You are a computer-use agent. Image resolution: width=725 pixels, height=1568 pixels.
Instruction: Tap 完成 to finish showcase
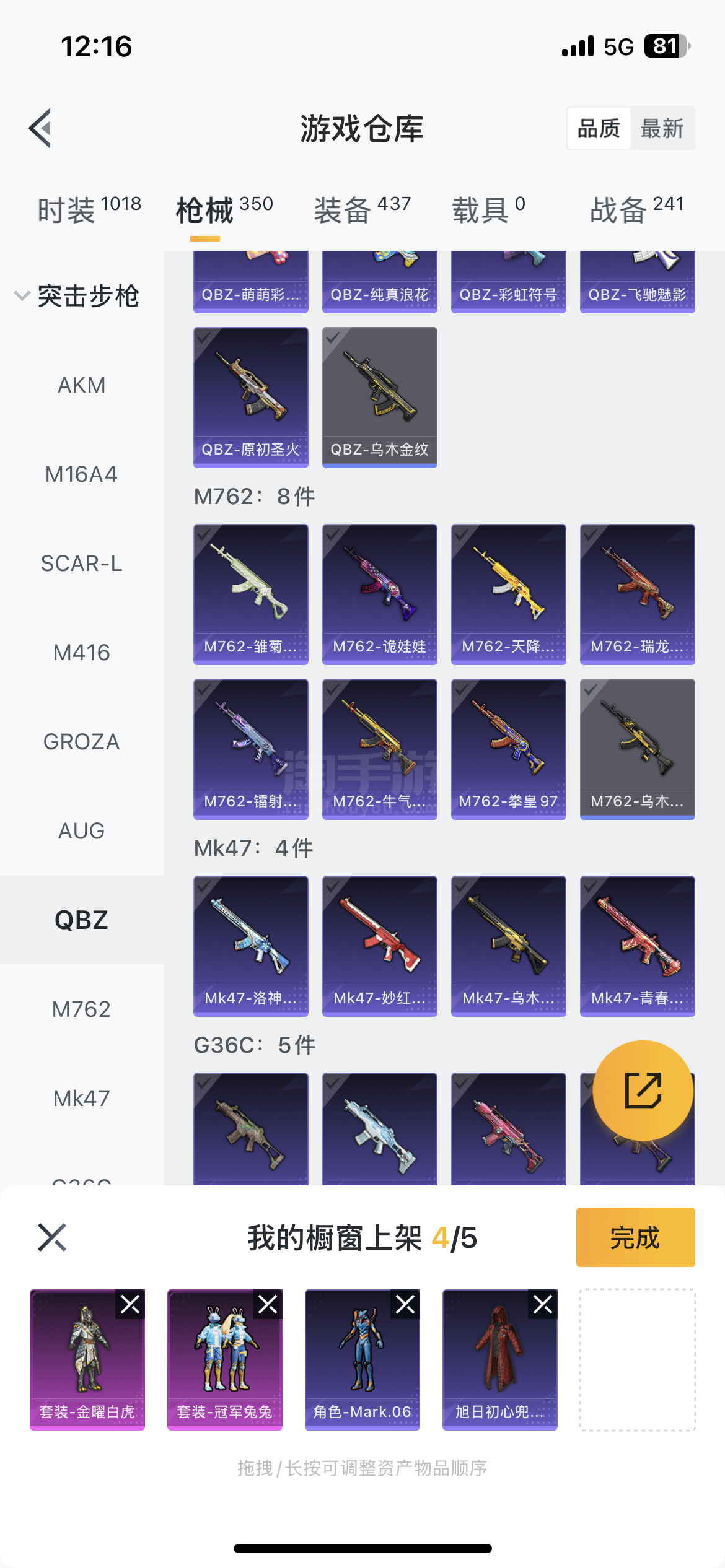click(635, 1237)
